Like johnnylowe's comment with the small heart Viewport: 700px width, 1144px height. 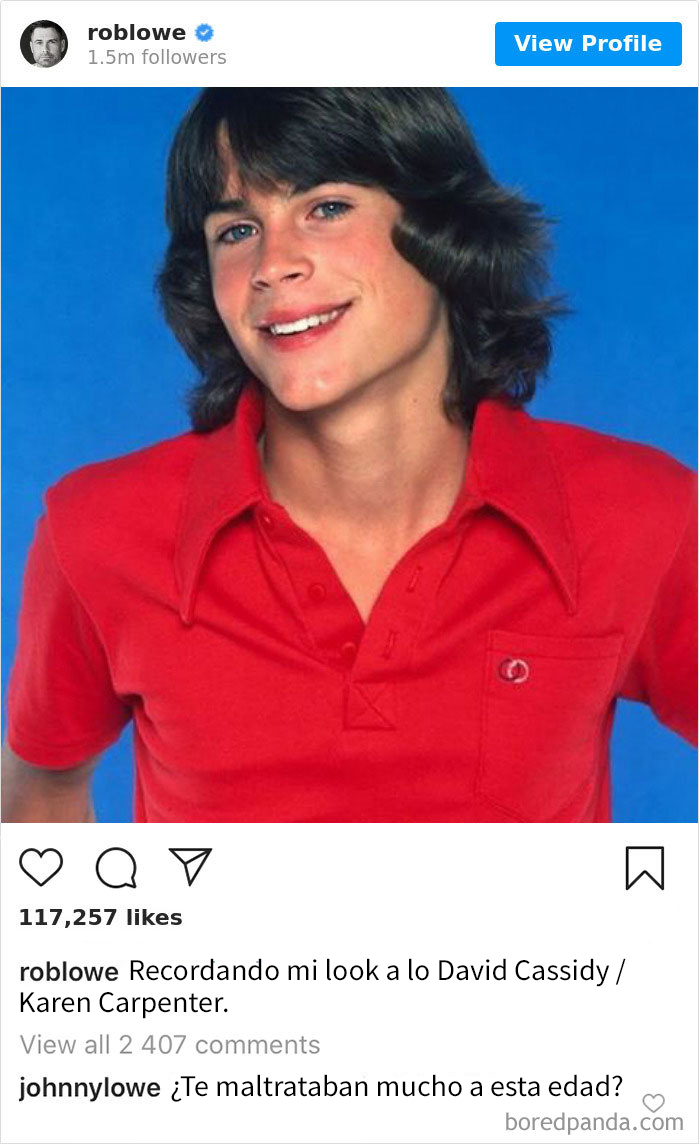point(653,1103)
